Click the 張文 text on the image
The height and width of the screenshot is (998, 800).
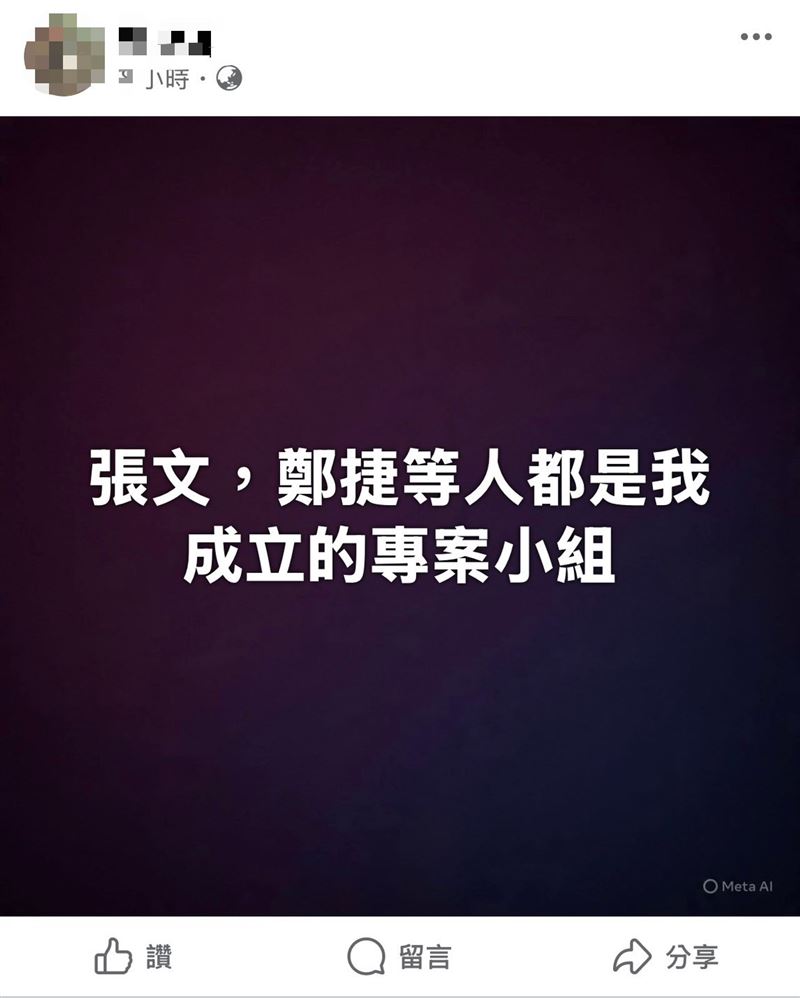tap(145, 480)
